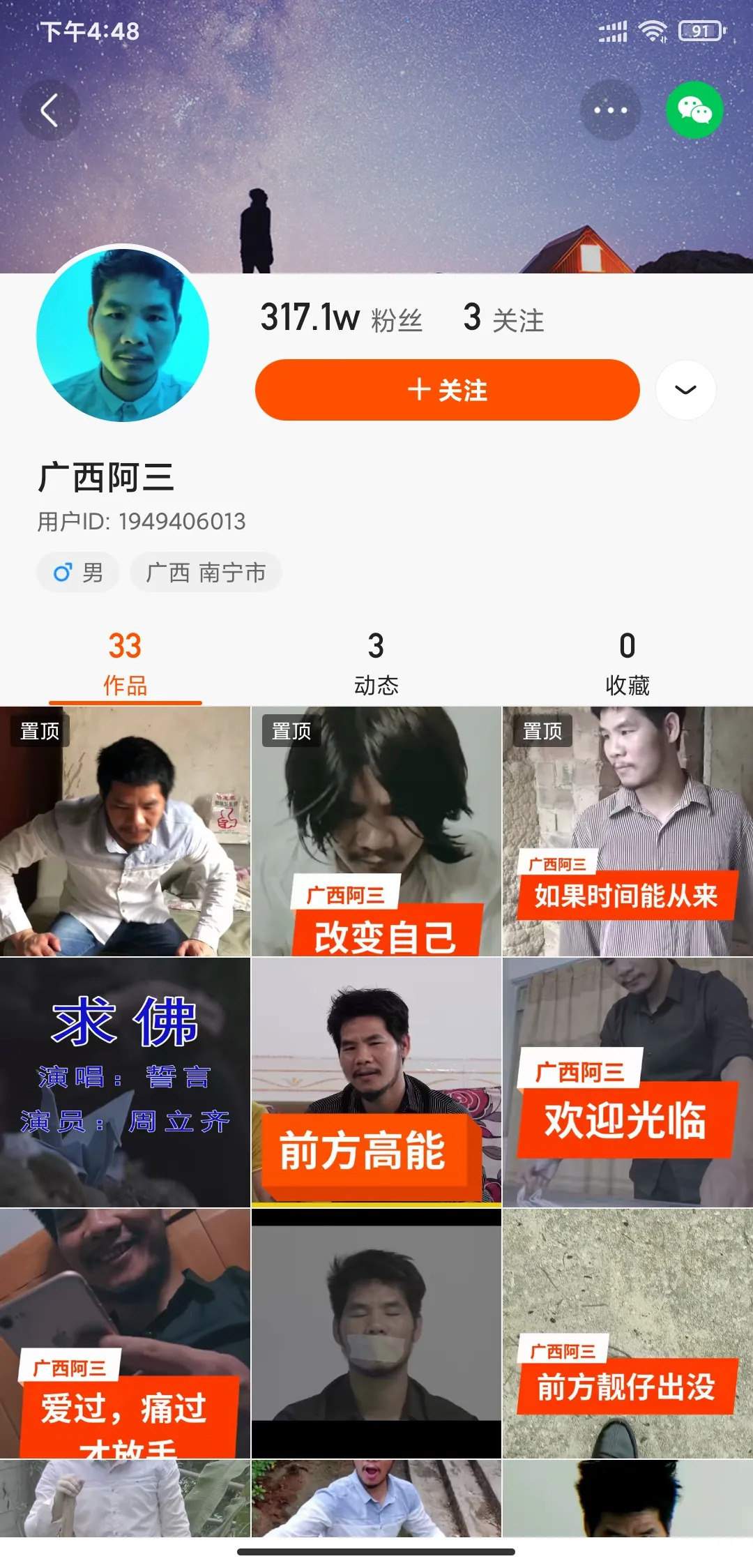Follow 广西阿三 with the orange 关注 button

[x=447, y=390]
